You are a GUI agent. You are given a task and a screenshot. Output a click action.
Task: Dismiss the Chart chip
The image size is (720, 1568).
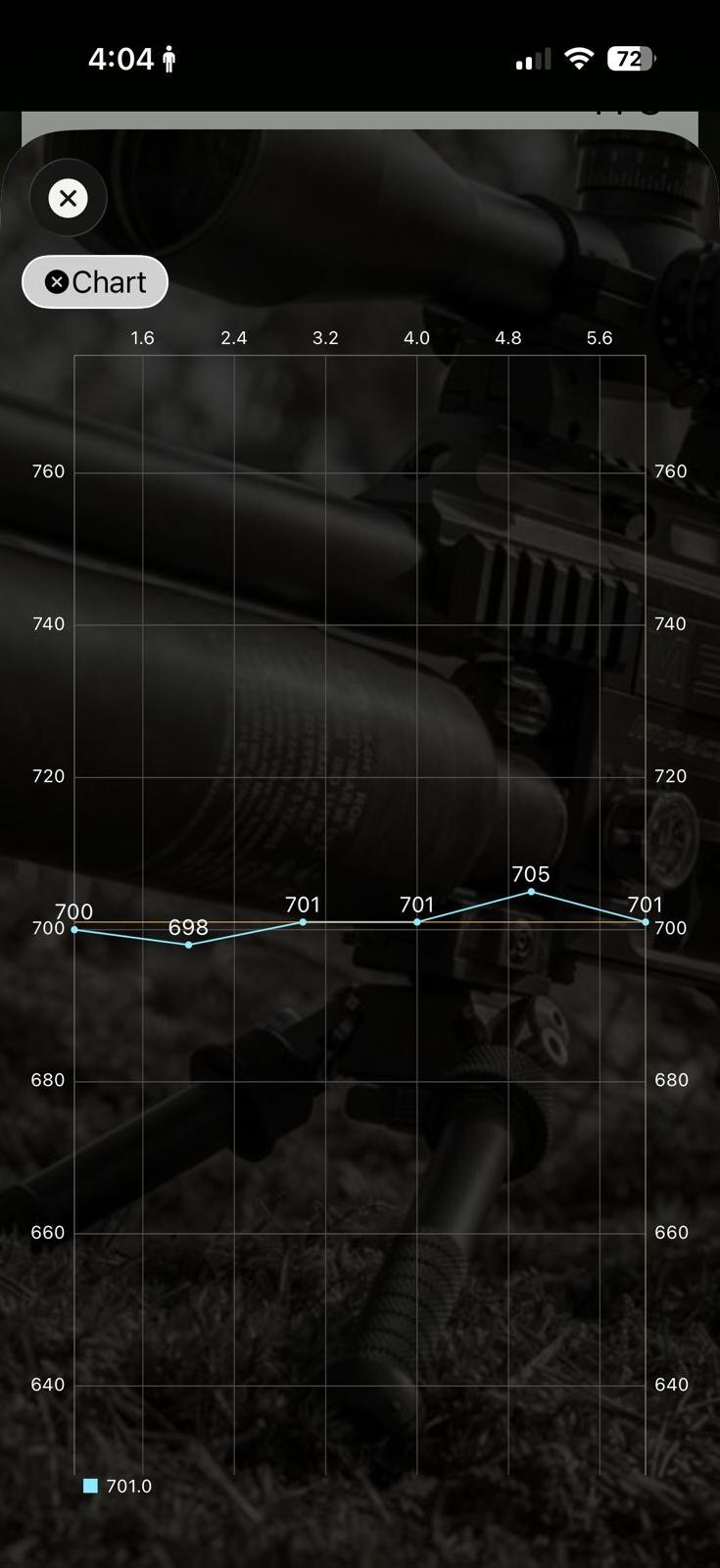coord(57,282)
